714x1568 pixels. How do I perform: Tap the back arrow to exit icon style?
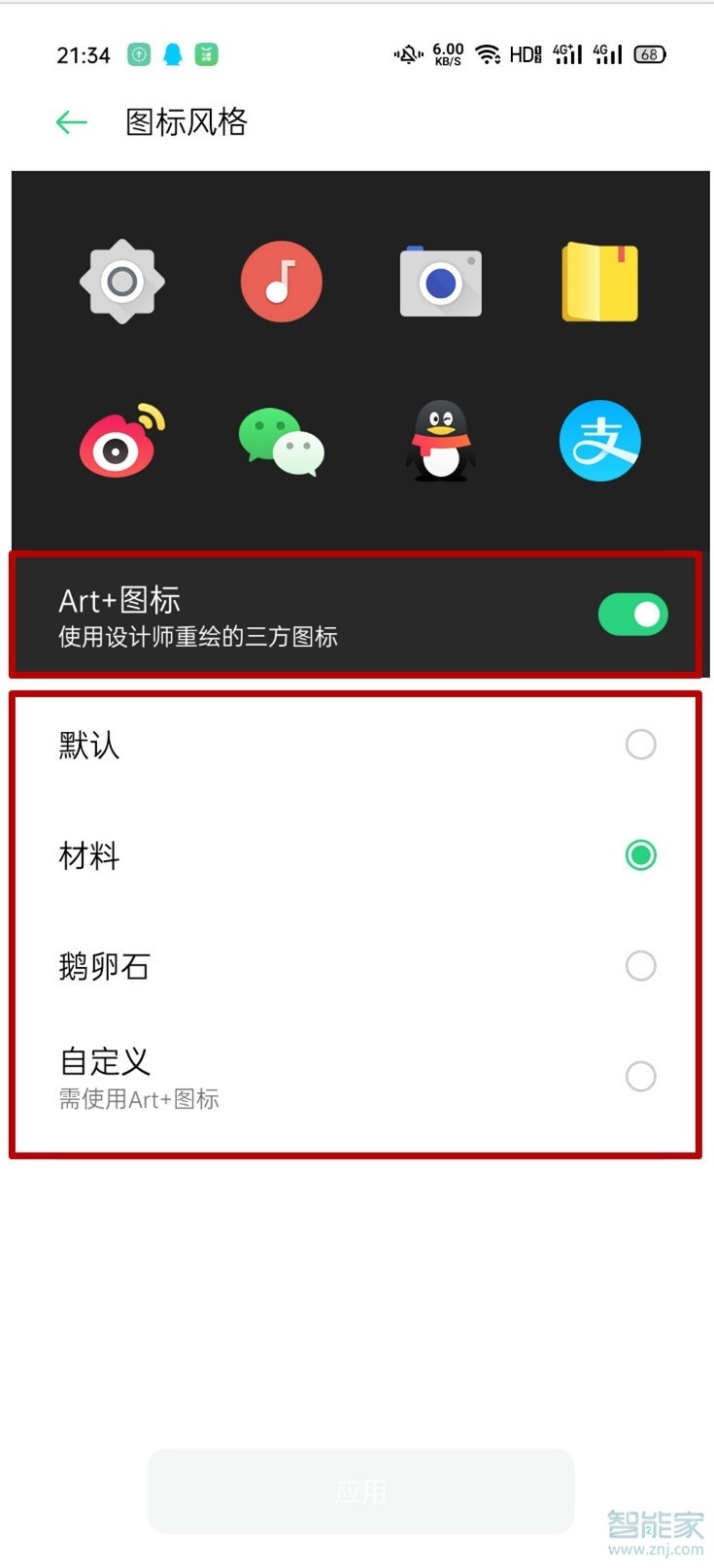click(x=70, y=122)
